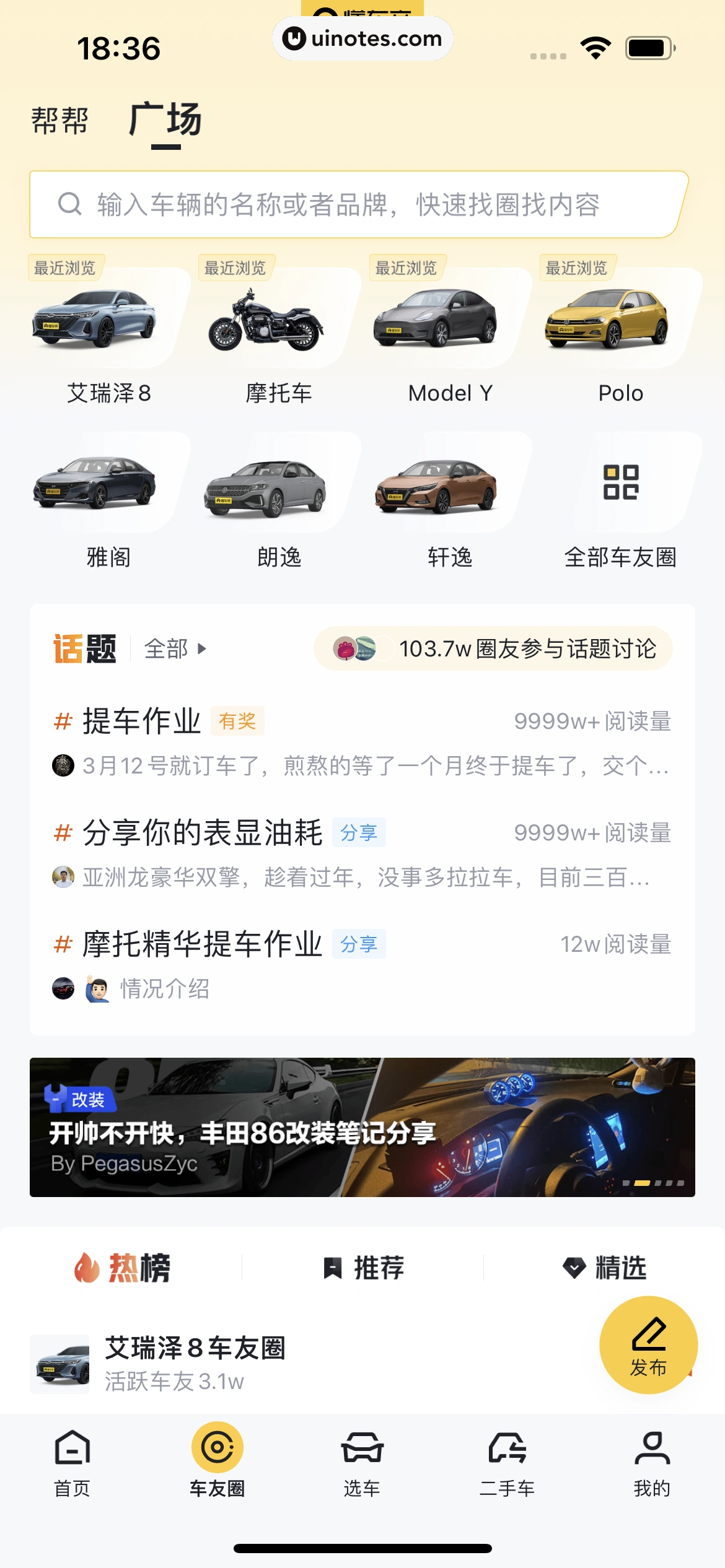725x1568 pixels.
Task: Switch to the 精选 tab
Action: point(605,1268)
